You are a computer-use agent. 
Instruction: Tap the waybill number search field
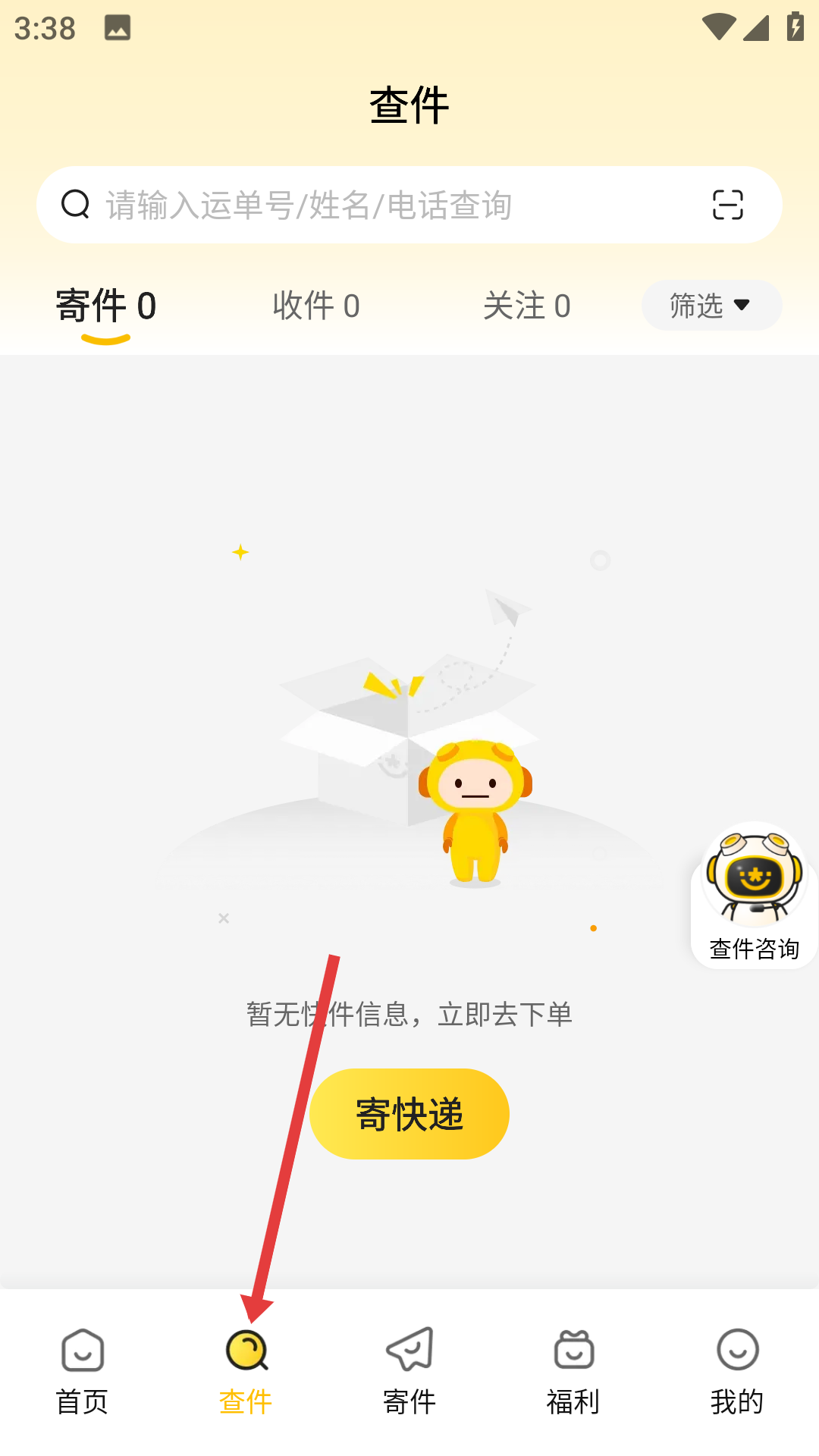(x=379, y=205)
